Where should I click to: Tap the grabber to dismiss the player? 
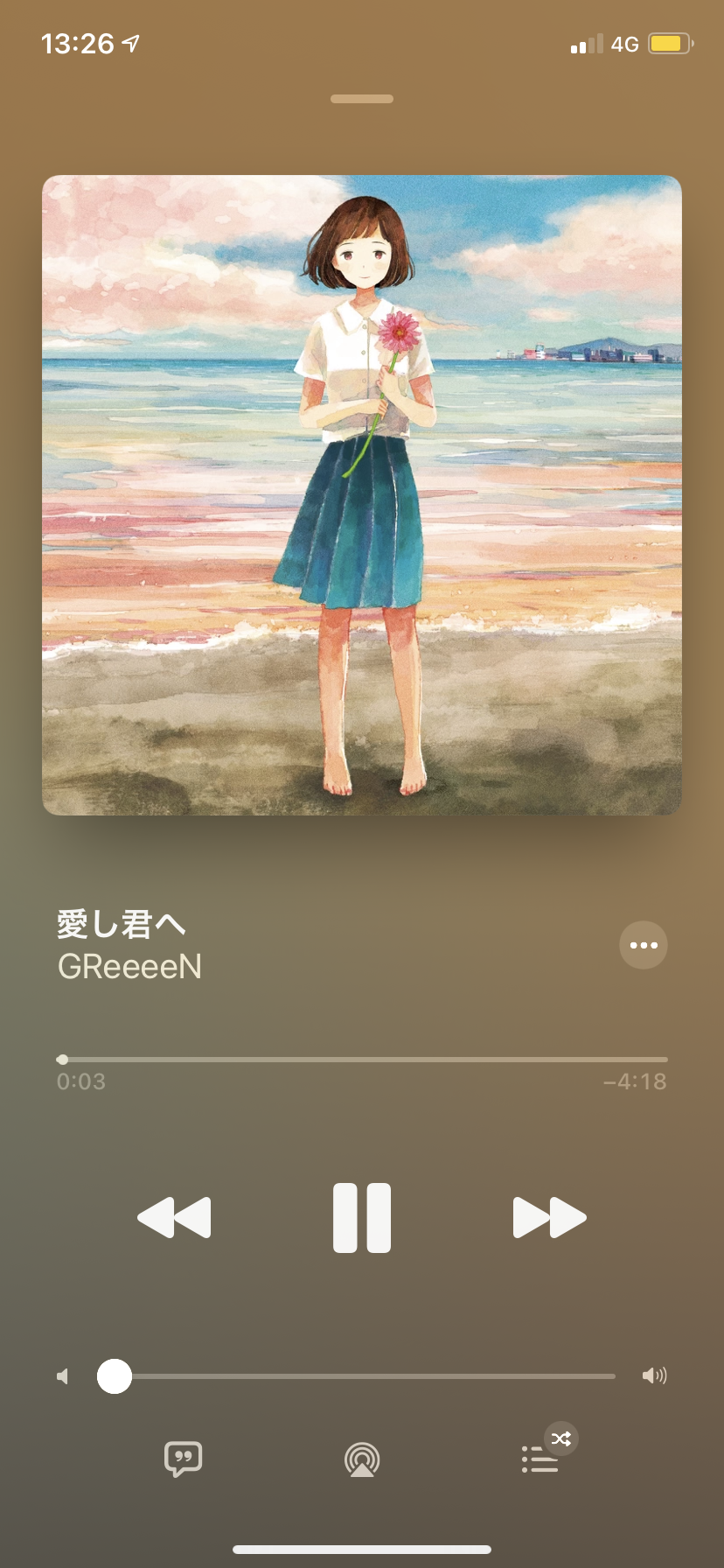[x=361, y=99]
